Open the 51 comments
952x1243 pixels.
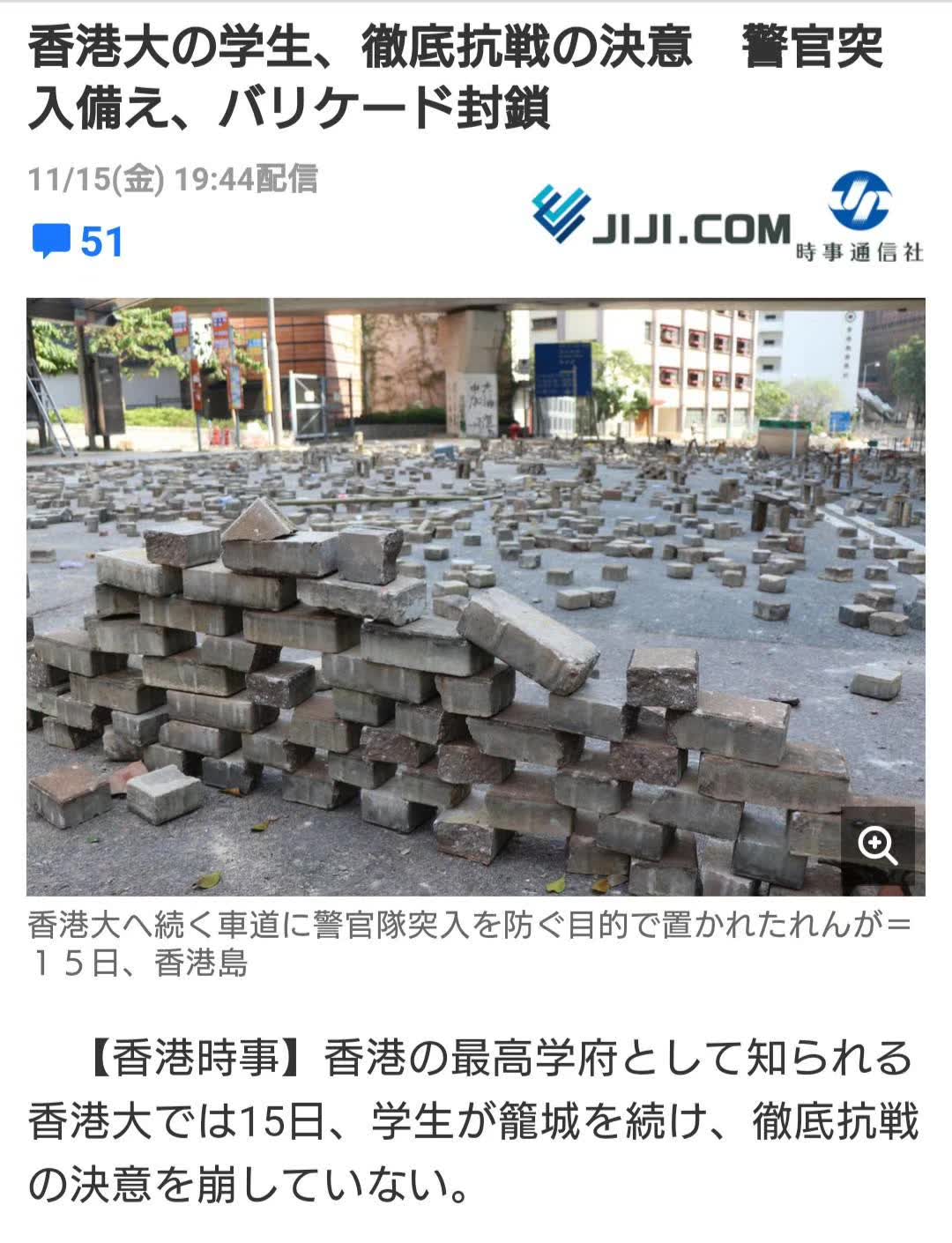pos(78,242)
